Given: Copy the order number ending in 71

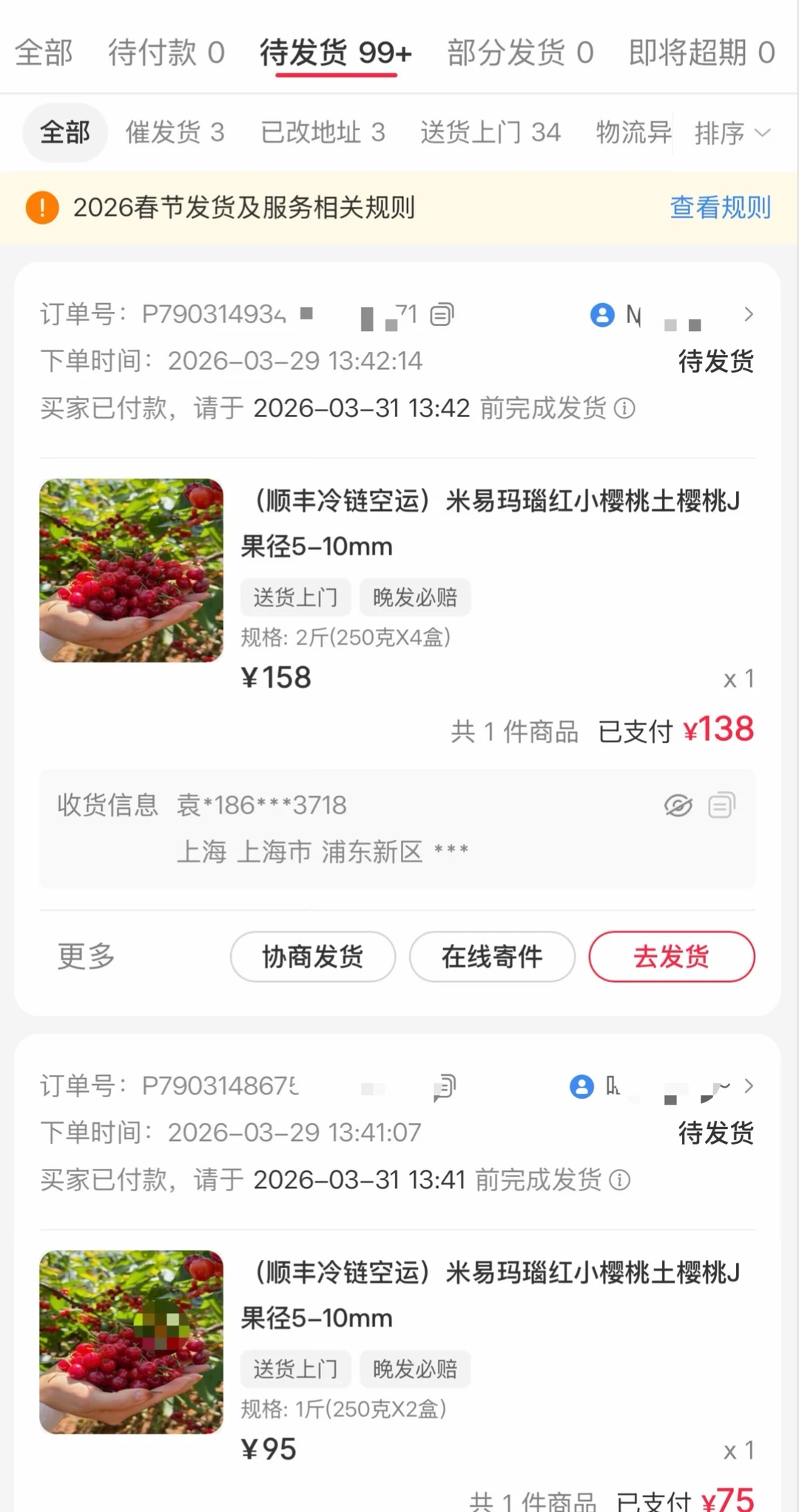Looking at the screenshot, I should [x=442, y=315].
